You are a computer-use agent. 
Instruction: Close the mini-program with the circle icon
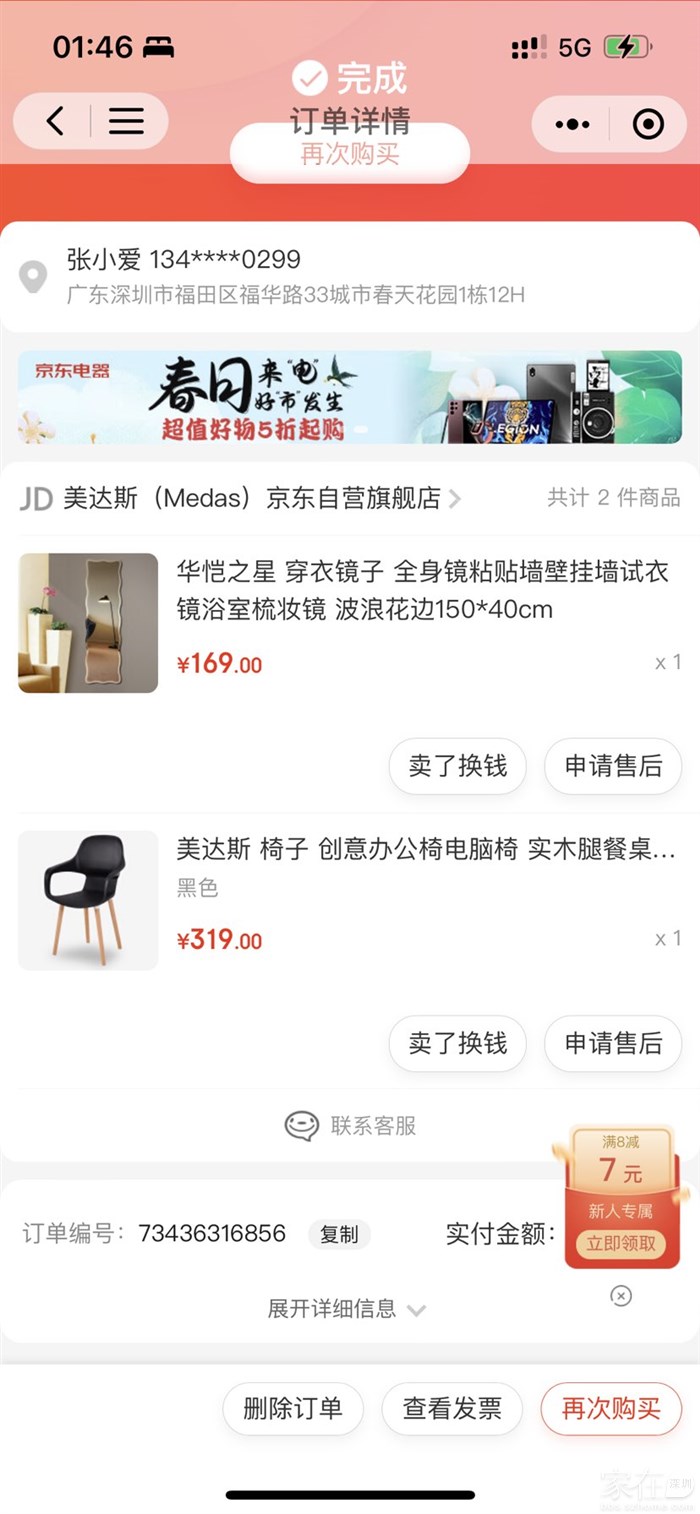[648, 124]
